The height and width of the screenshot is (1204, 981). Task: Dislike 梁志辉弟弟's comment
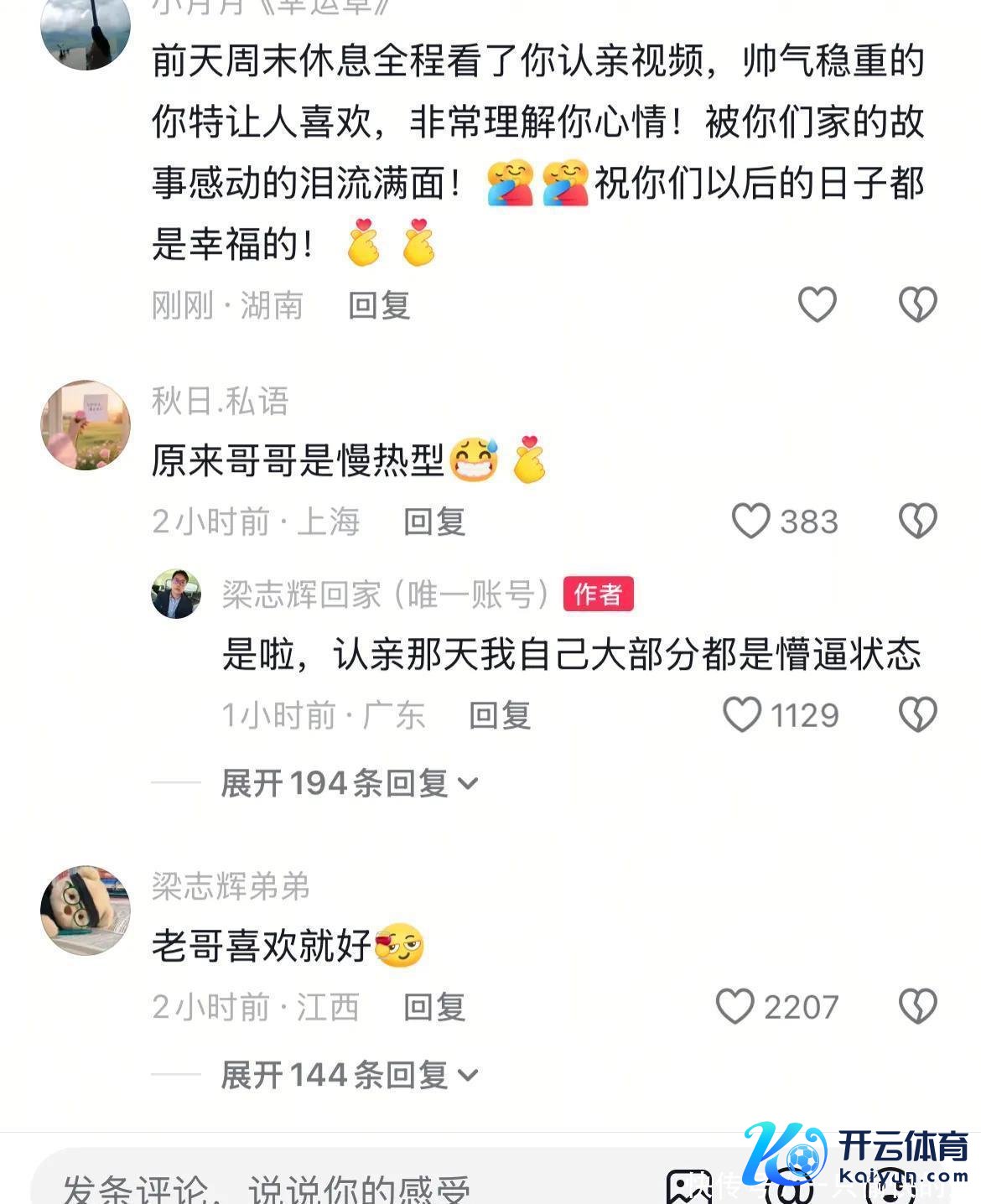pos(917,1006)
